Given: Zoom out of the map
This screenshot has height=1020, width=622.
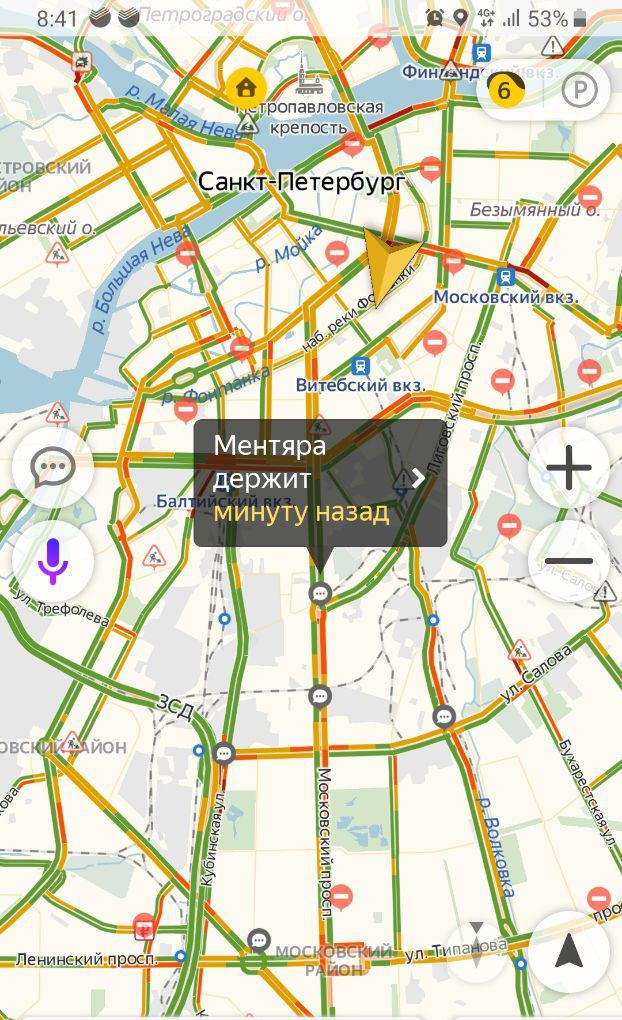Looking at the screenshot, I should 569,561.
